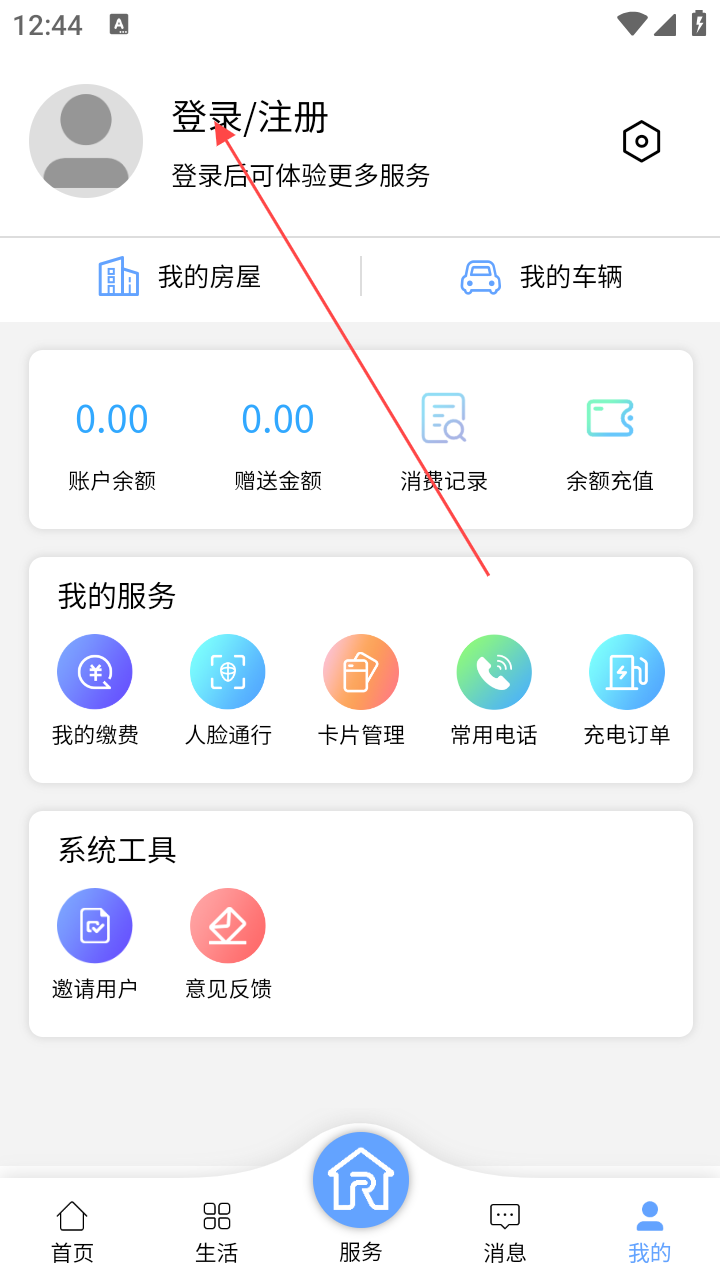Open 我的车辆
The width and height of the screenshot is (720, 1280).
[541, 277]
